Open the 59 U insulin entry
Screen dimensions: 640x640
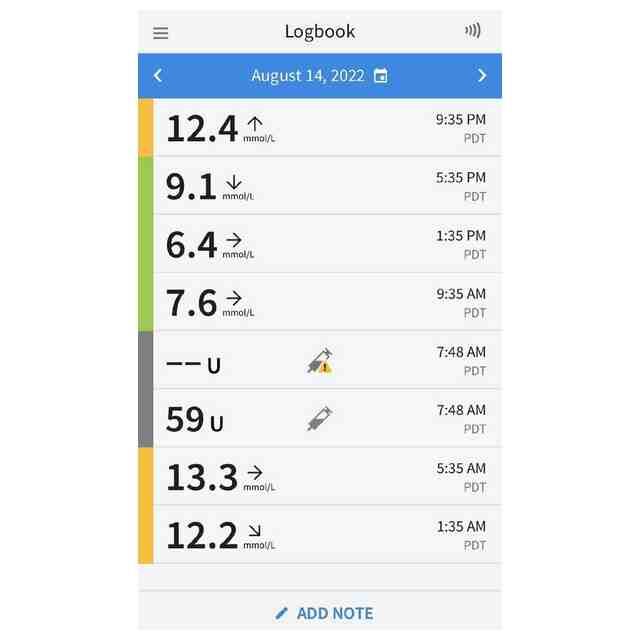(x=320, y=418)
